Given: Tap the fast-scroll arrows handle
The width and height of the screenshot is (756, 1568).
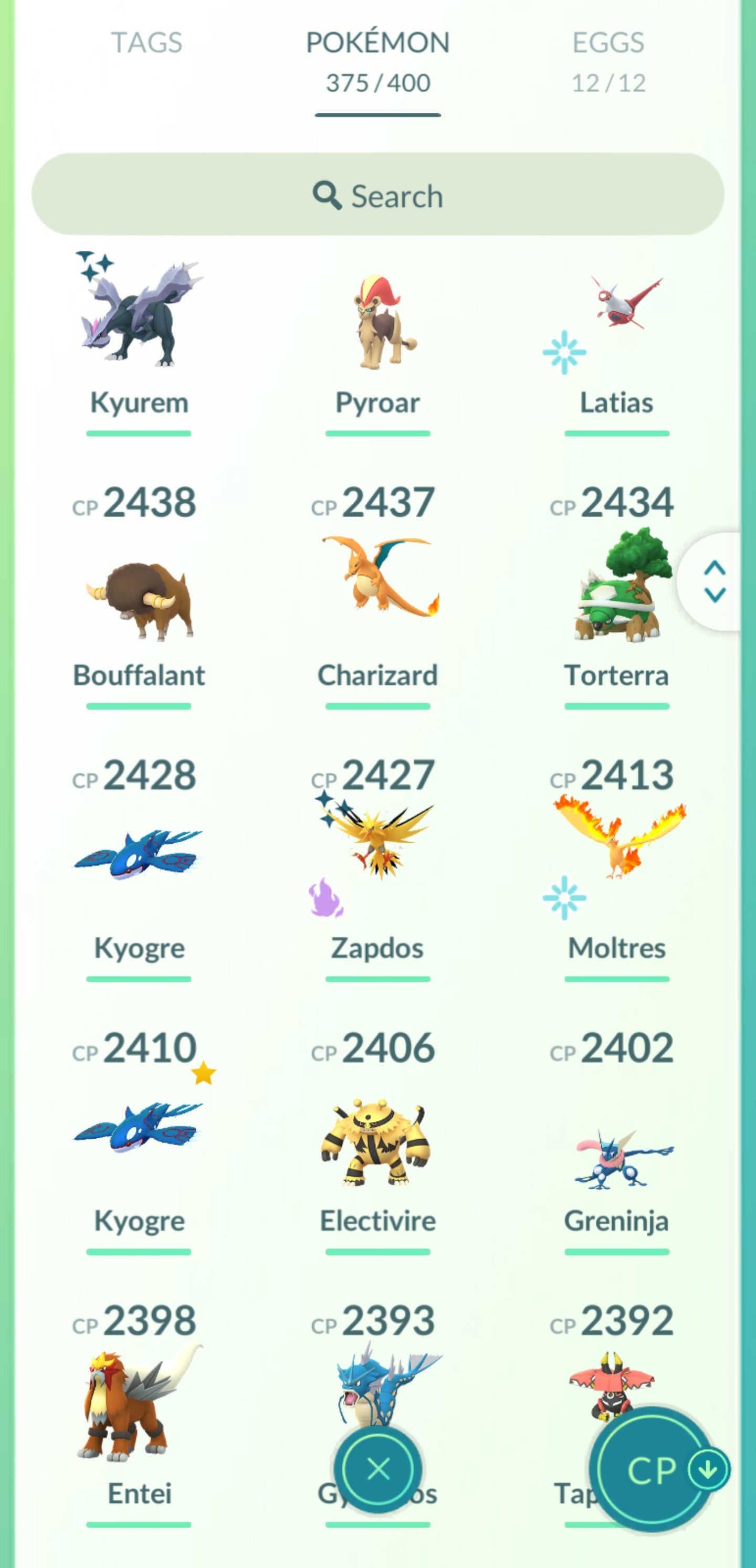Looking at the screenshot, I should [x=714, y=581].
